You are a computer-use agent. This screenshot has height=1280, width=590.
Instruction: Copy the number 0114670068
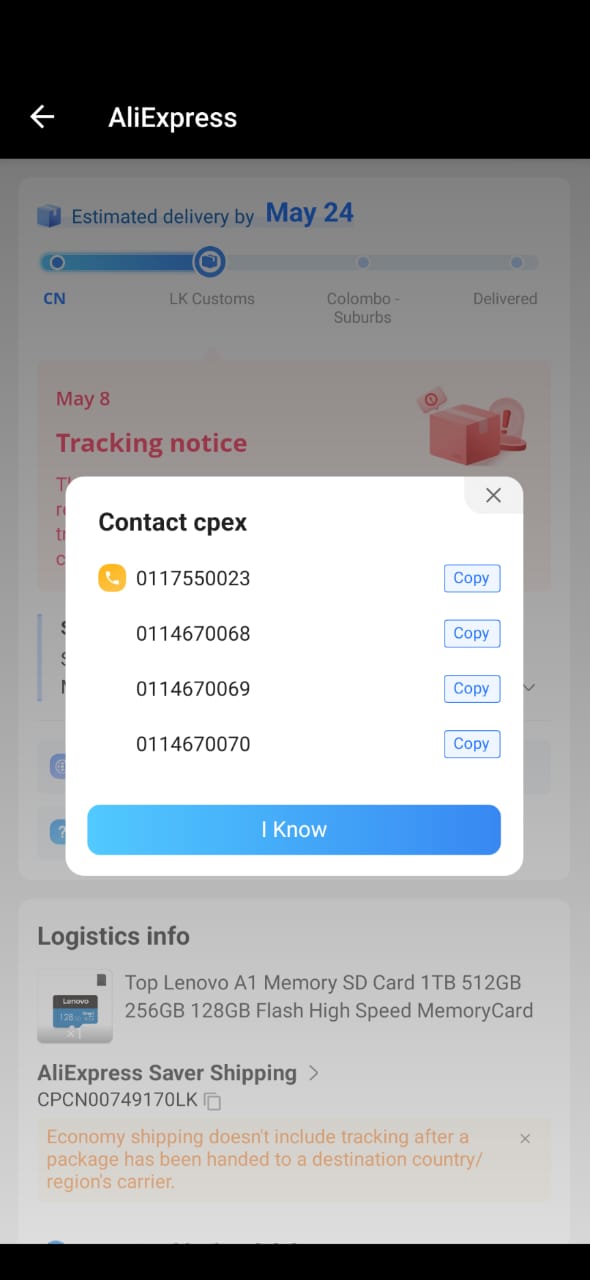click(472, 633)
